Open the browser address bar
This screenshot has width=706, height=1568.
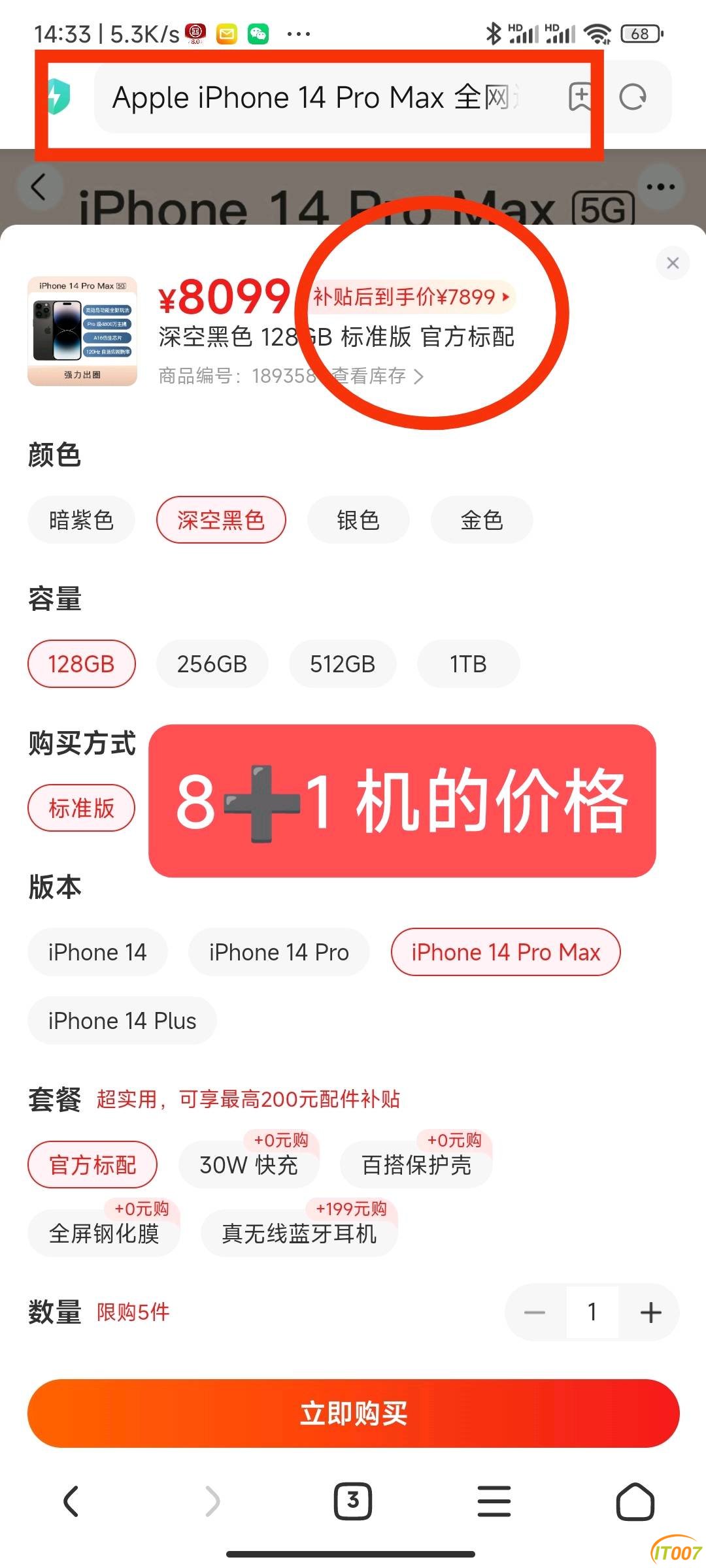pos(314,98)
